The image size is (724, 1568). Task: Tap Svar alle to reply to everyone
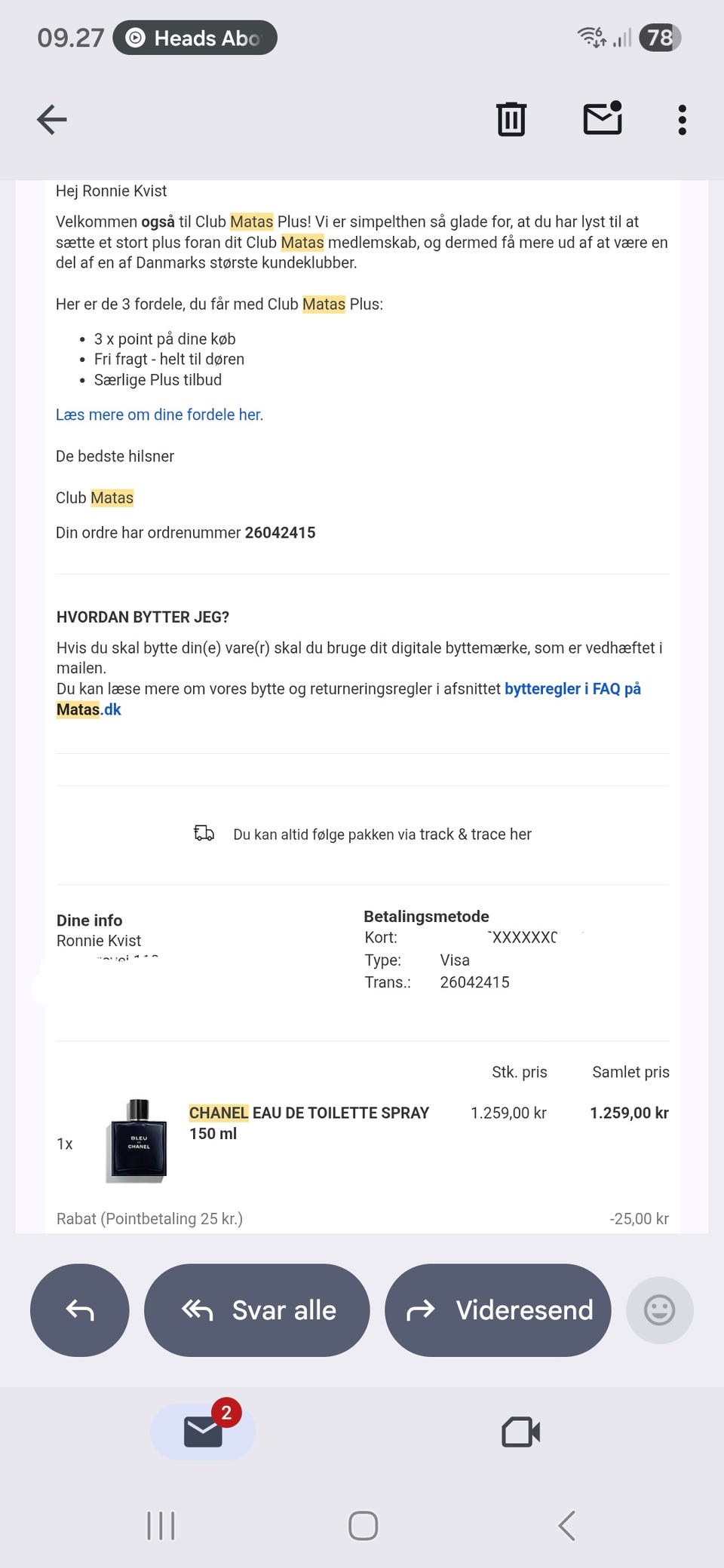click(257, 1310)
